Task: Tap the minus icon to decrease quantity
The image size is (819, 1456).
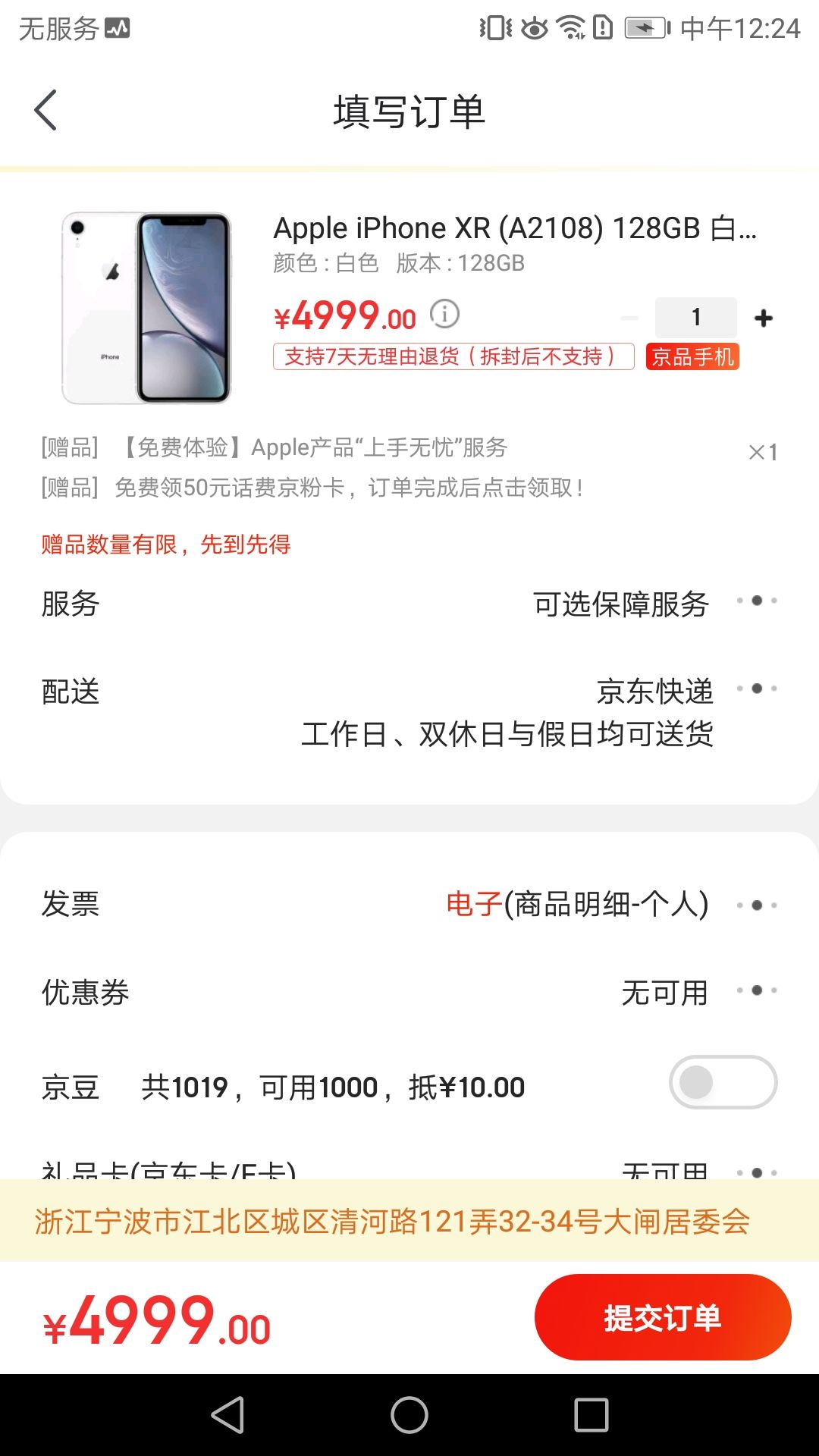Action: [x=630, y=318]
